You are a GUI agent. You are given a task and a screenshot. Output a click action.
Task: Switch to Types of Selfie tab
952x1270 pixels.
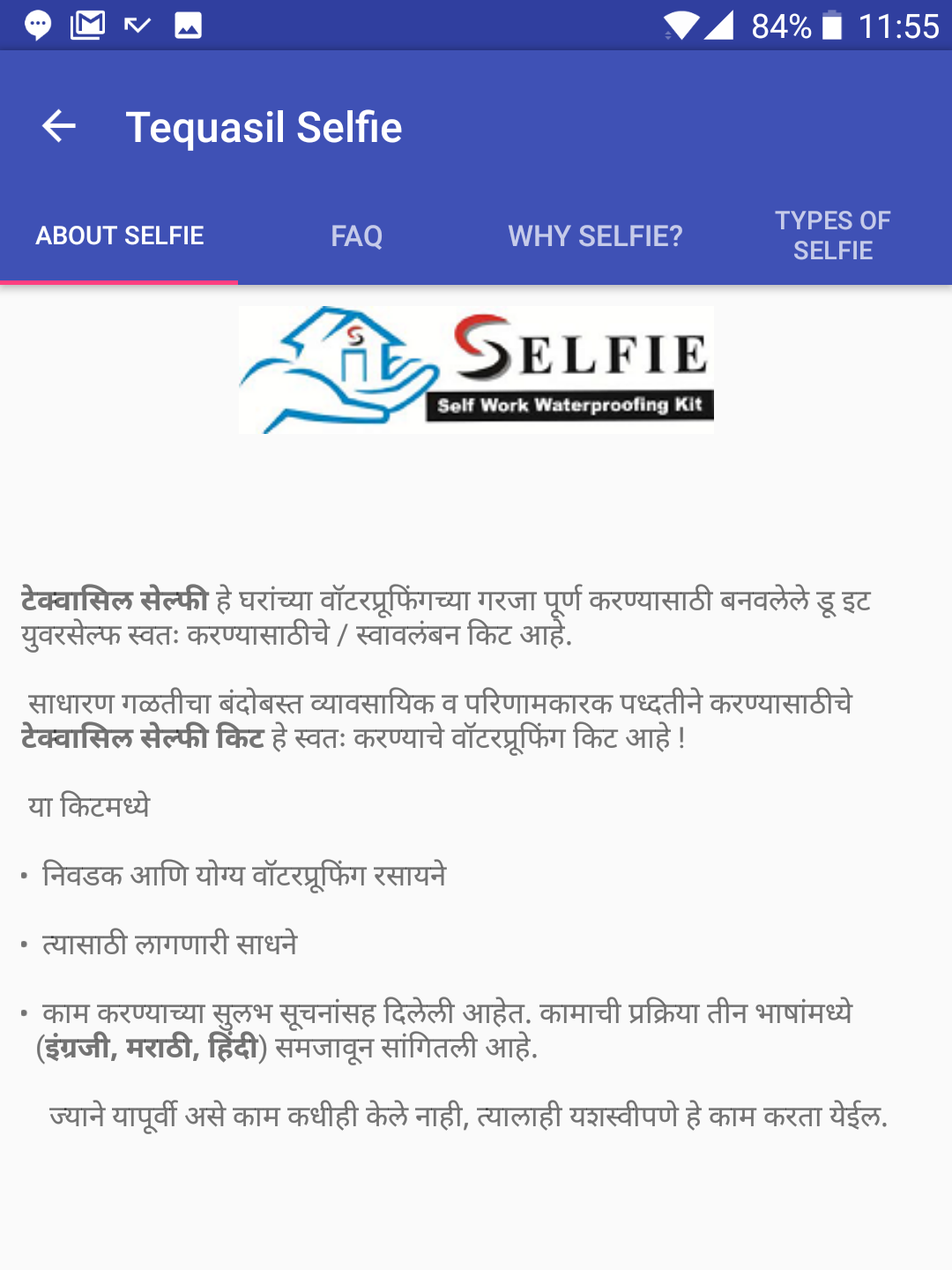pos(832,235)
